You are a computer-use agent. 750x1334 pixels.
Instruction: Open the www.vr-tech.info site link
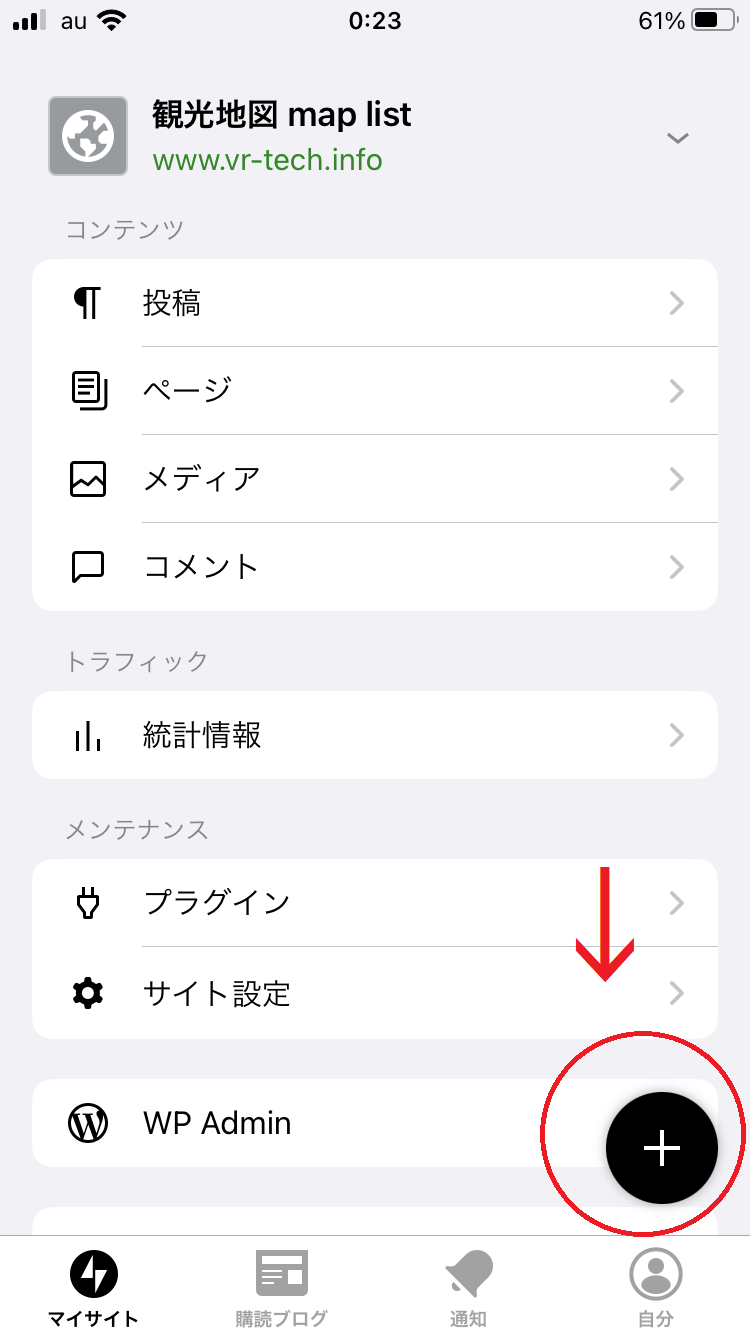click(x=267, y=160)
